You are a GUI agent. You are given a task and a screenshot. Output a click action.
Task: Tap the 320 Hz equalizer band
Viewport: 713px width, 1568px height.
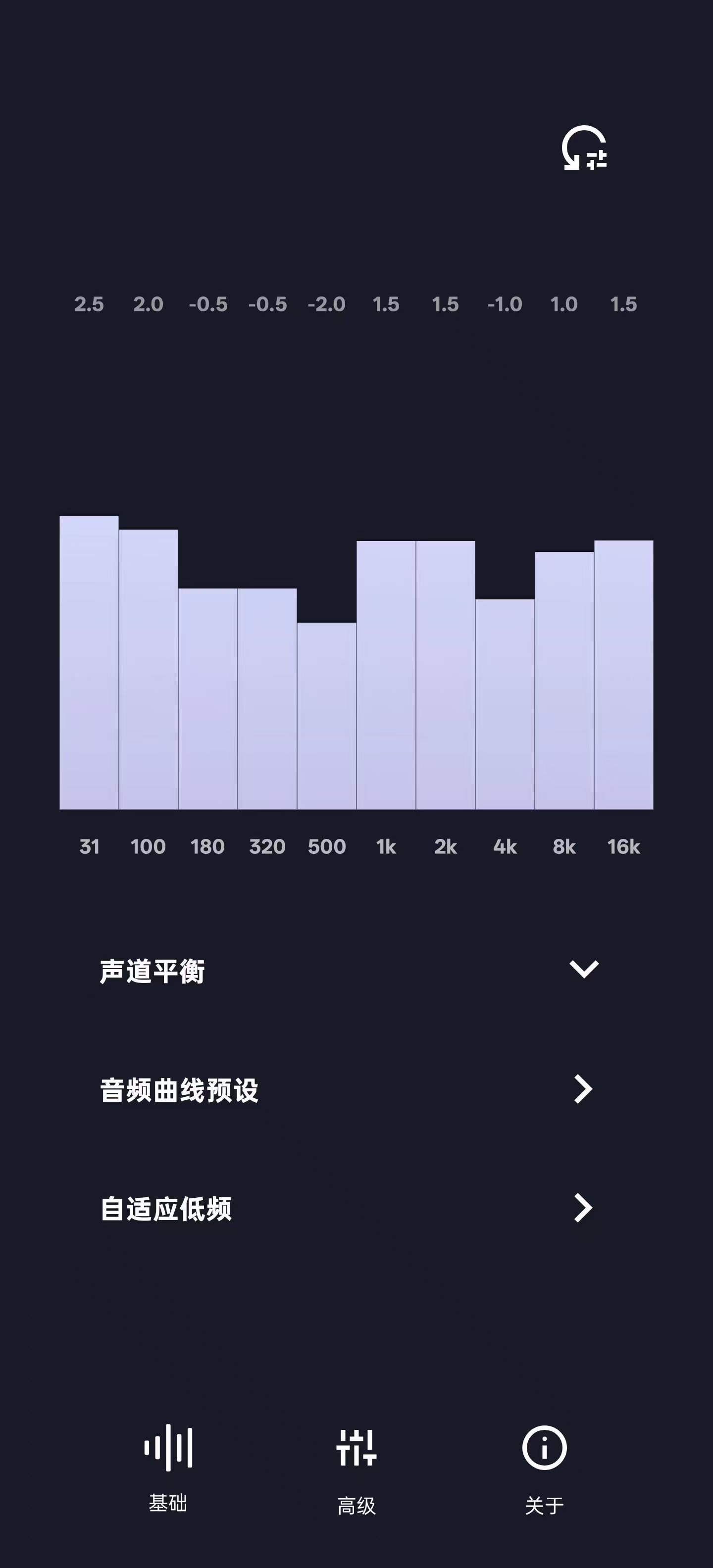[x=267, y=699]
